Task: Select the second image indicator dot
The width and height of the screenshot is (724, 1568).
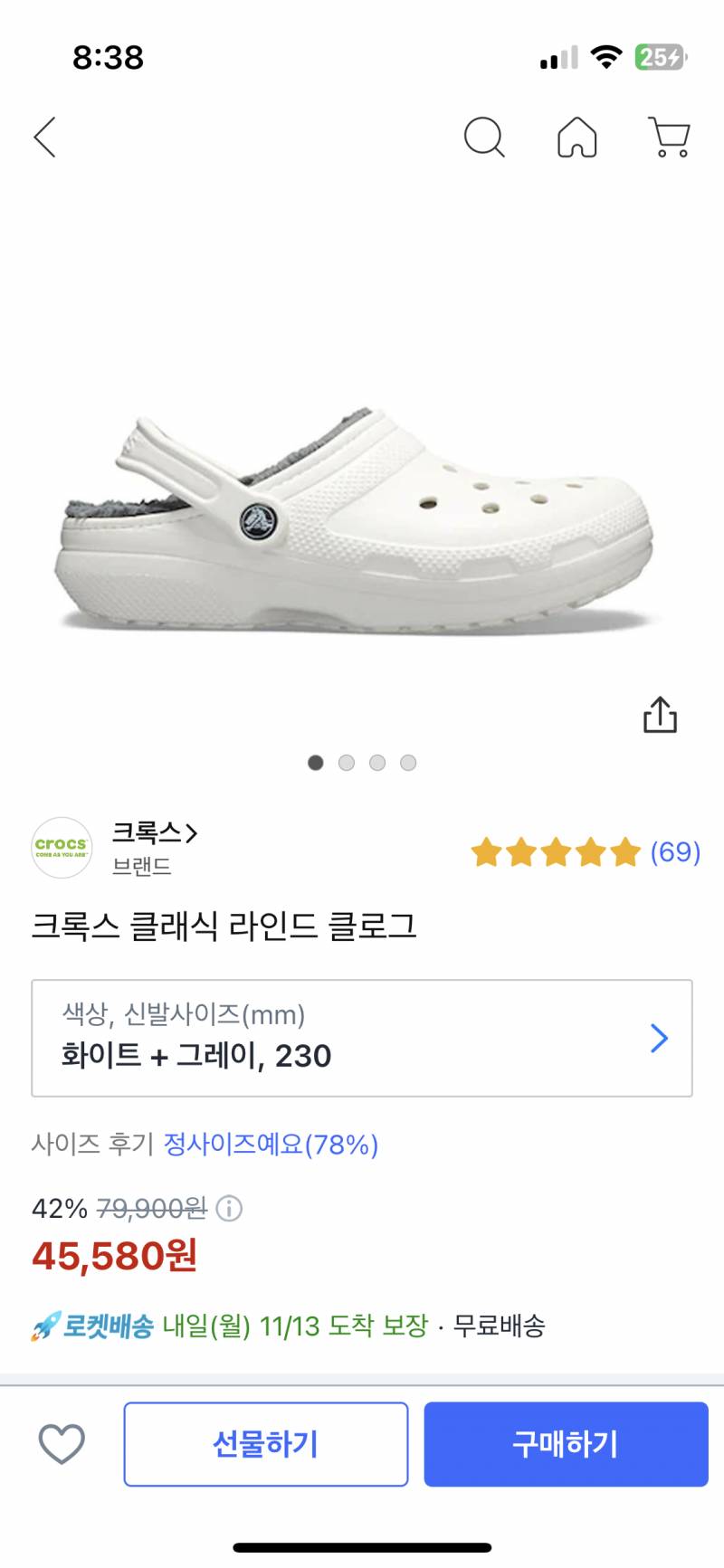Action: [347, 763]
